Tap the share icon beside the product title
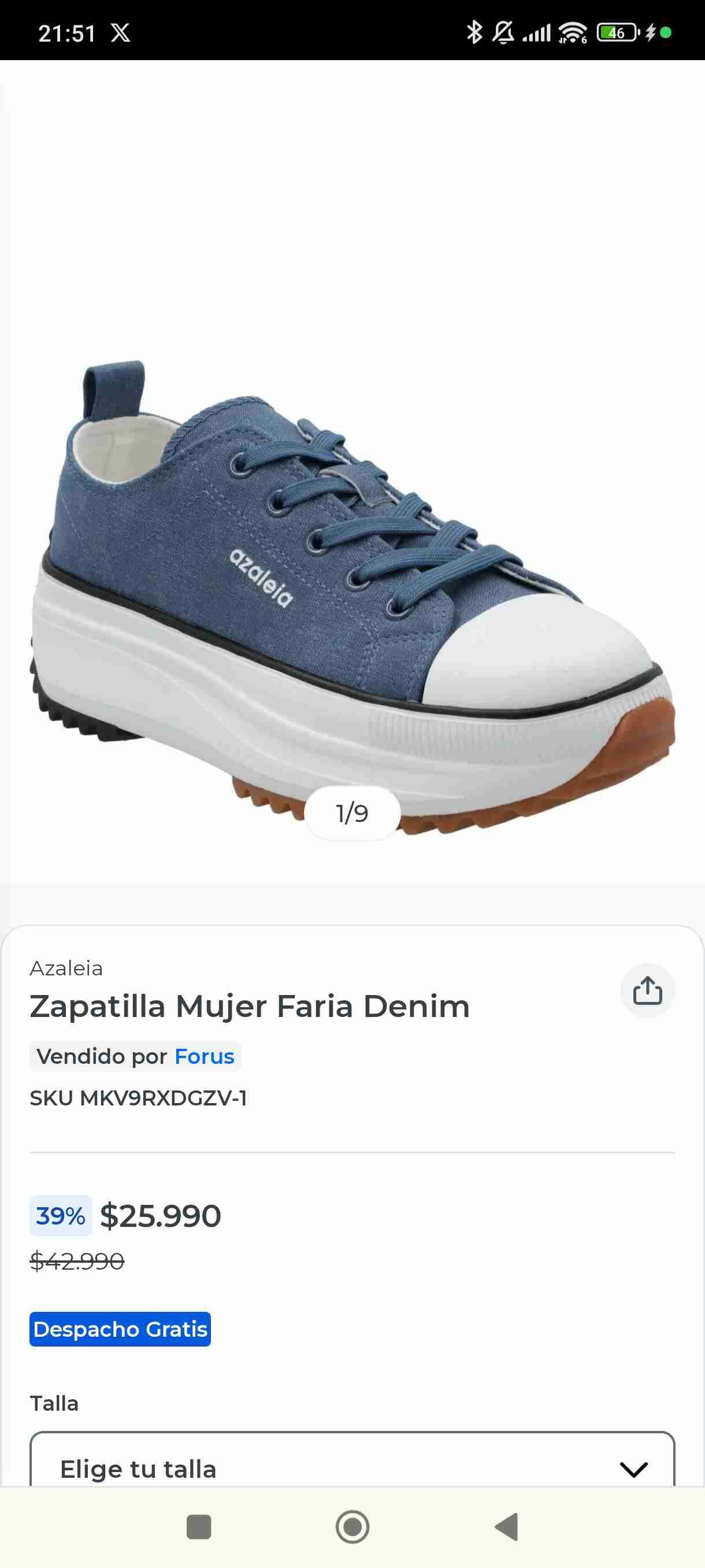 [648, 990]
